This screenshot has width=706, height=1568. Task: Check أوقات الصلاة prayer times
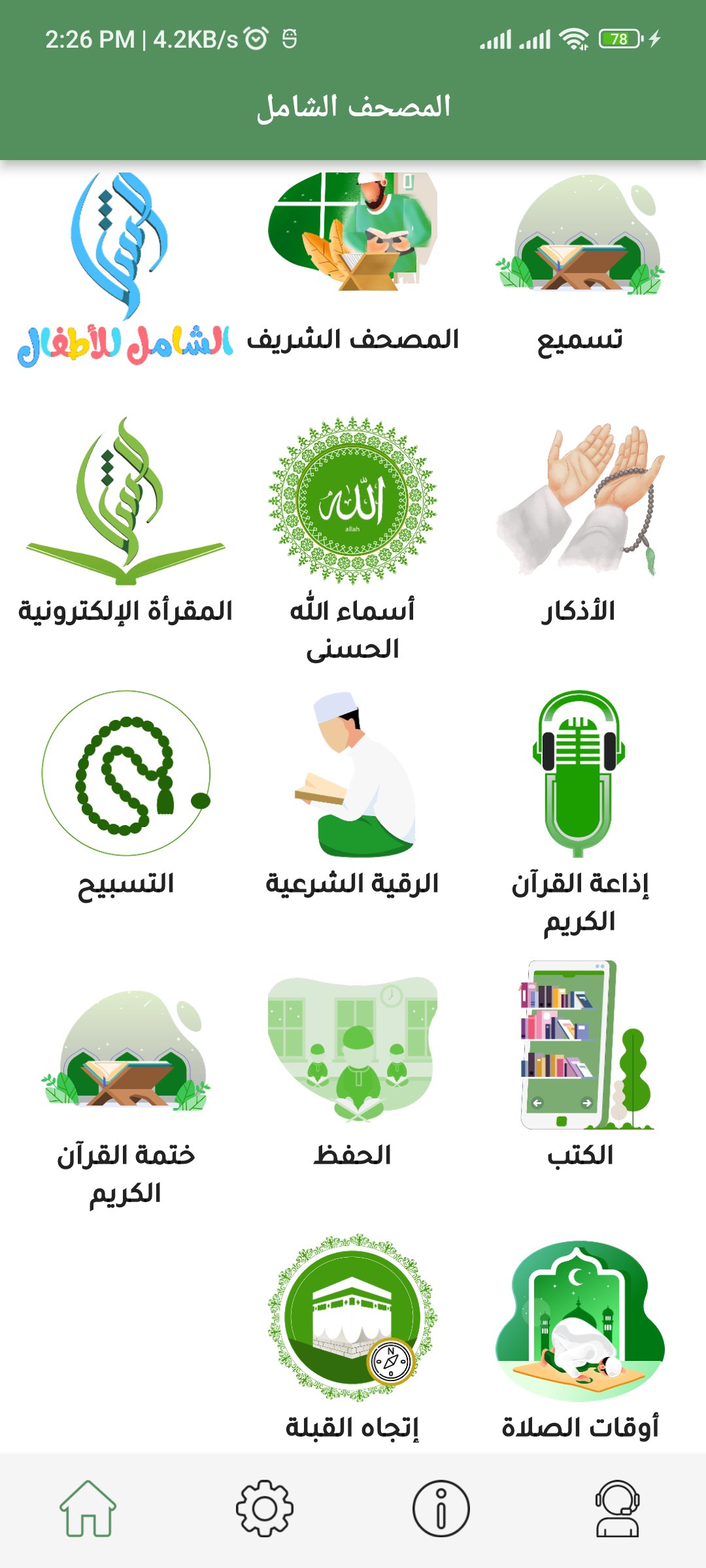pos(580,1339)
